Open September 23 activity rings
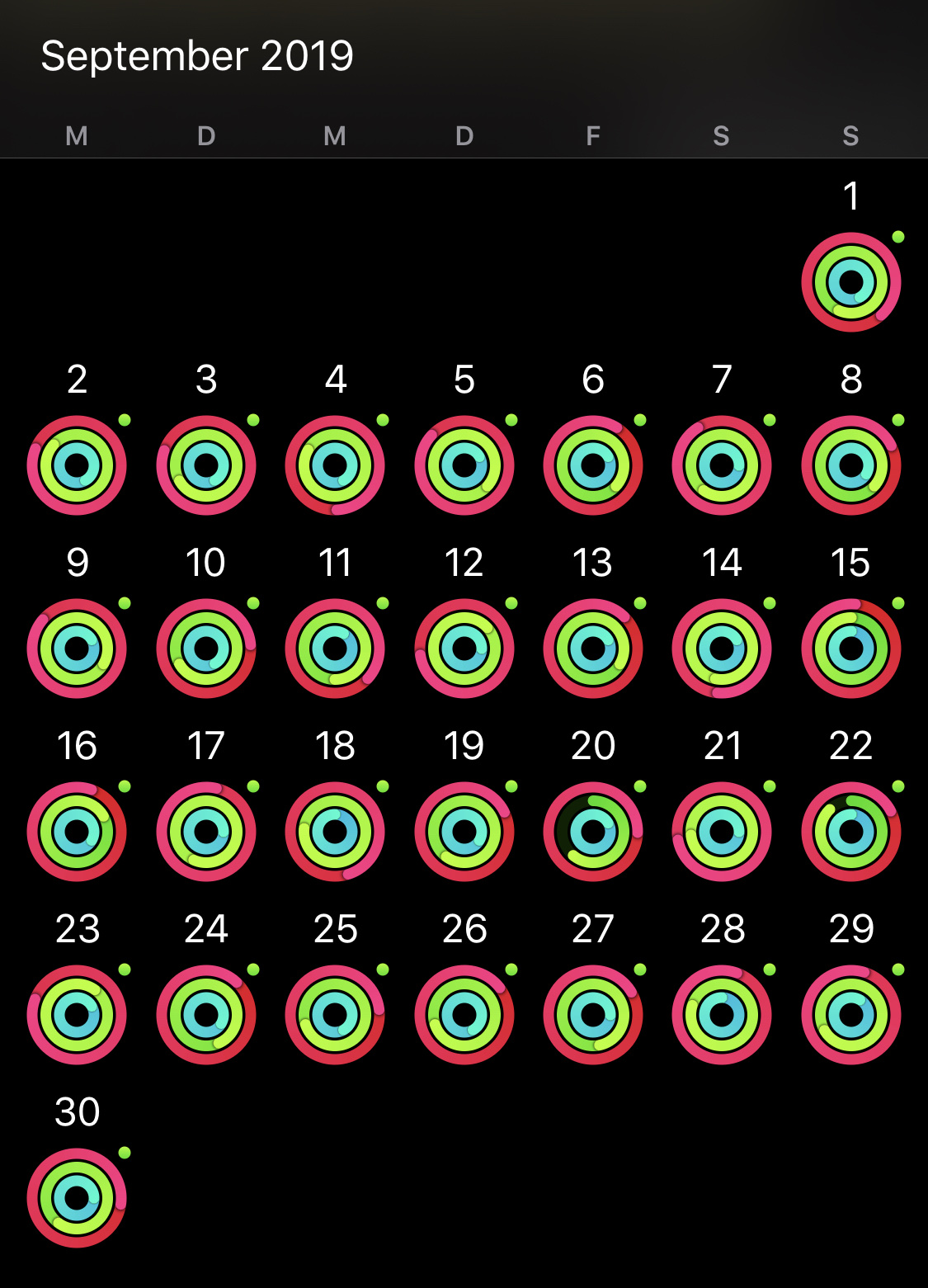The width and height of the screenshot is (928, 1288). (x=77, y=1015)
